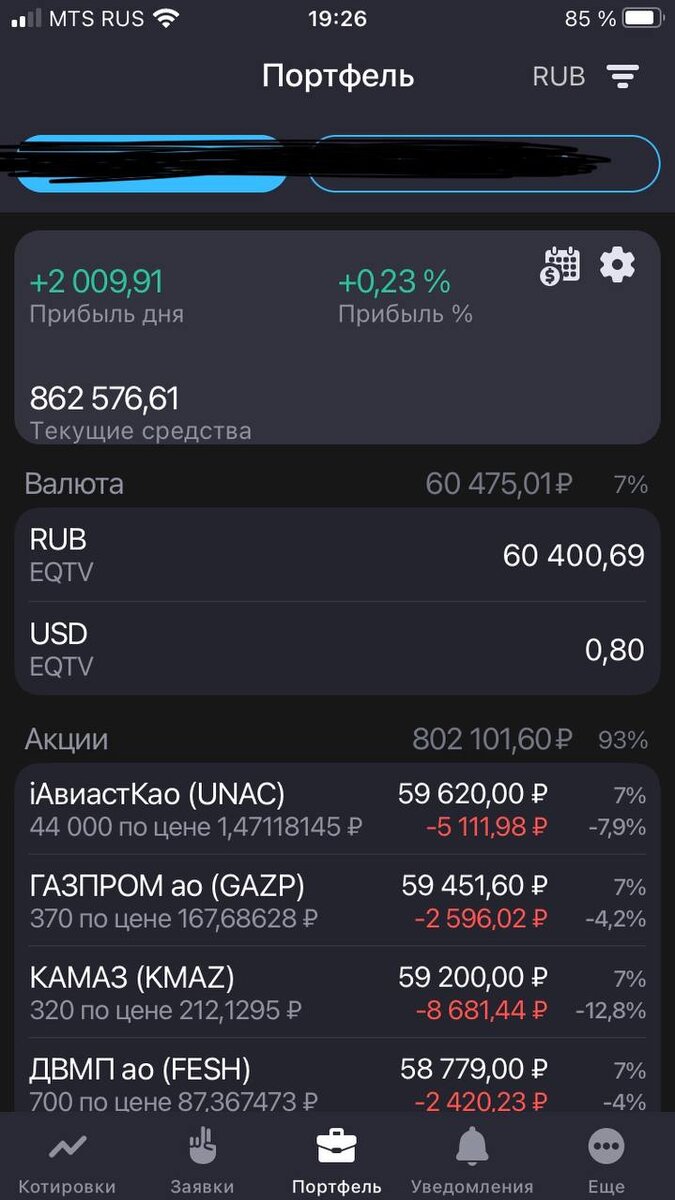Open the portfolio filter icon

click(x=622, y=76)
